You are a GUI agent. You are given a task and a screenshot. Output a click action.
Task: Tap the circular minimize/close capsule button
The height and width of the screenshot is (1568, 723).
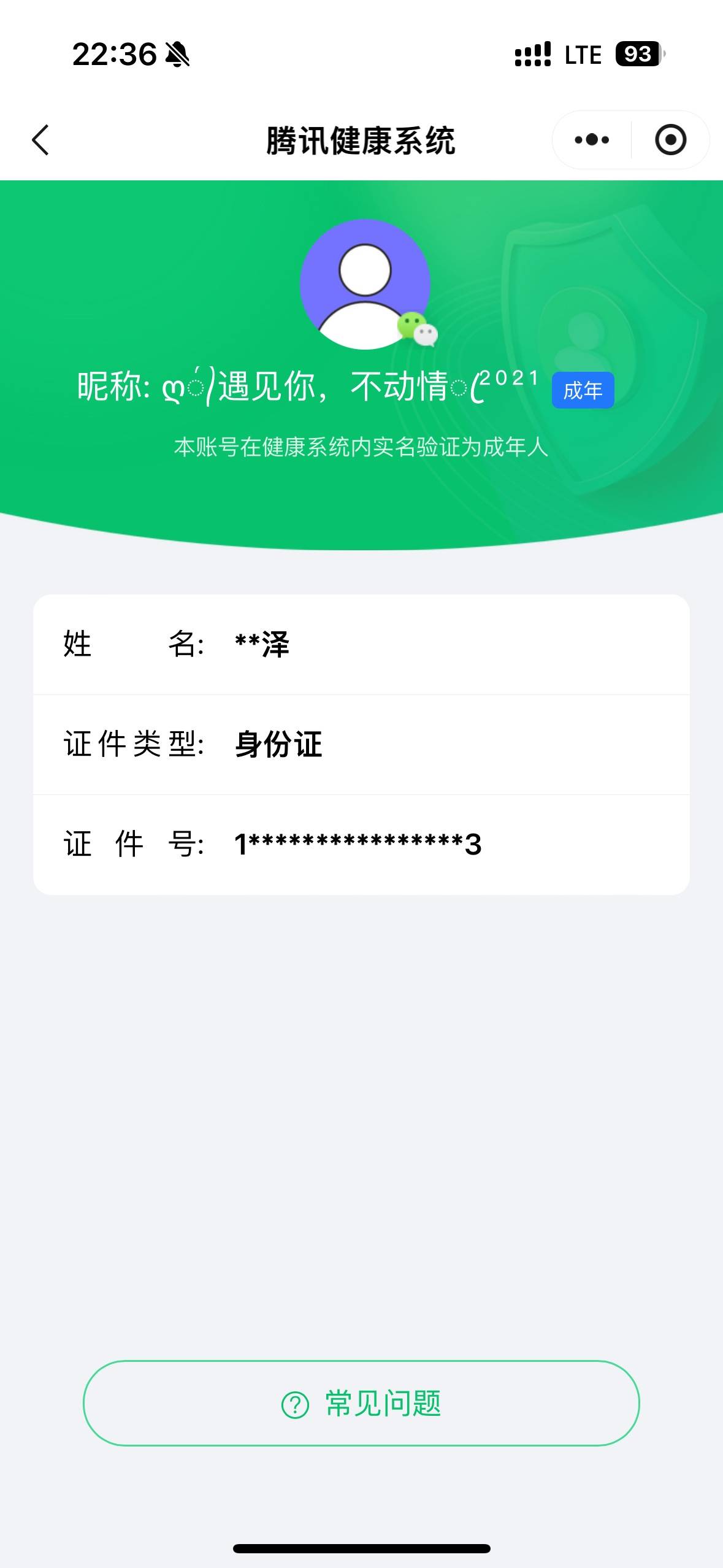click(x=670, y=140)
